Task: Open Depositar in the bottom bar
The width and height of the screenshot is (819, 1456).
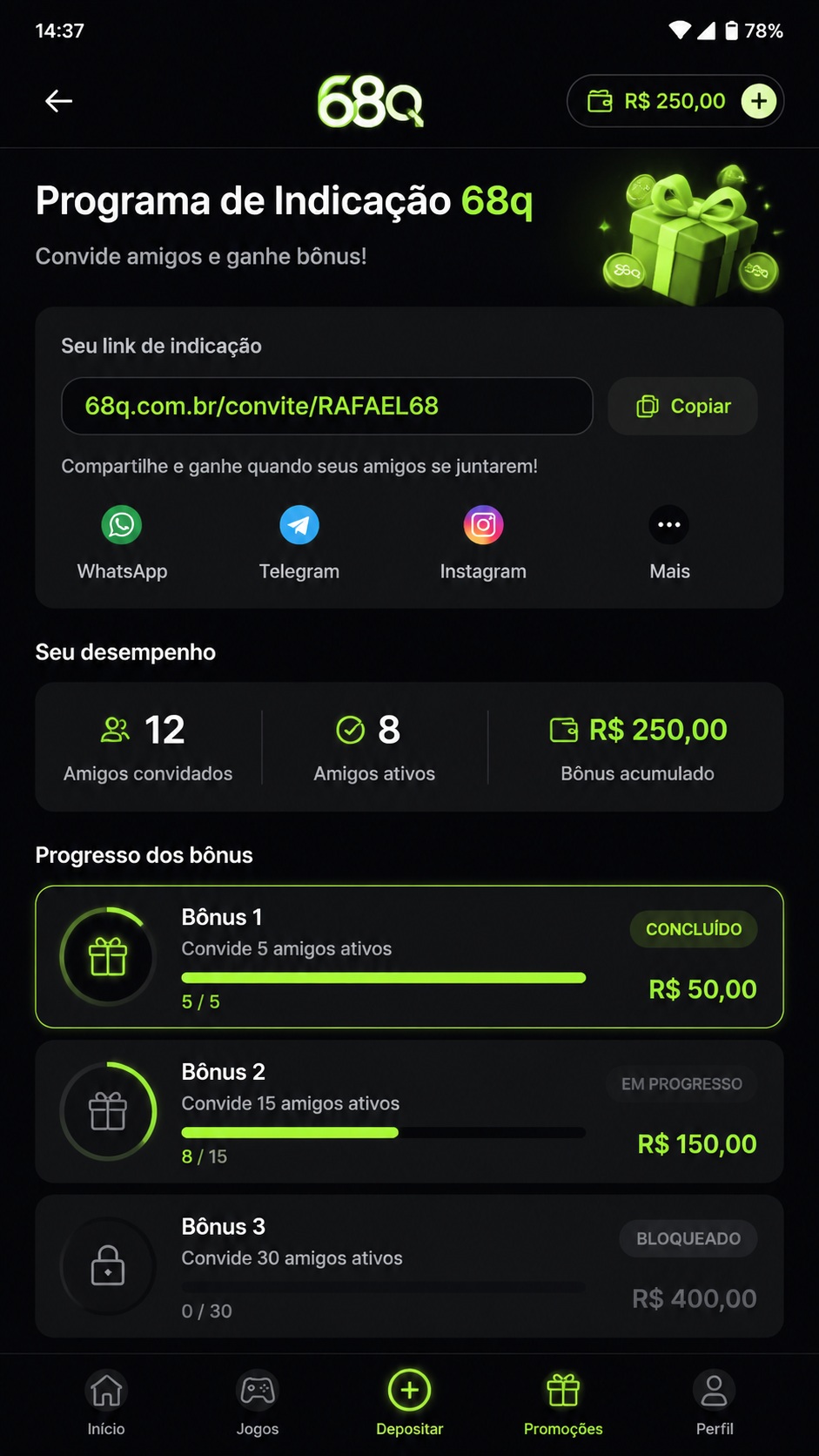Action: point(409,1402)
